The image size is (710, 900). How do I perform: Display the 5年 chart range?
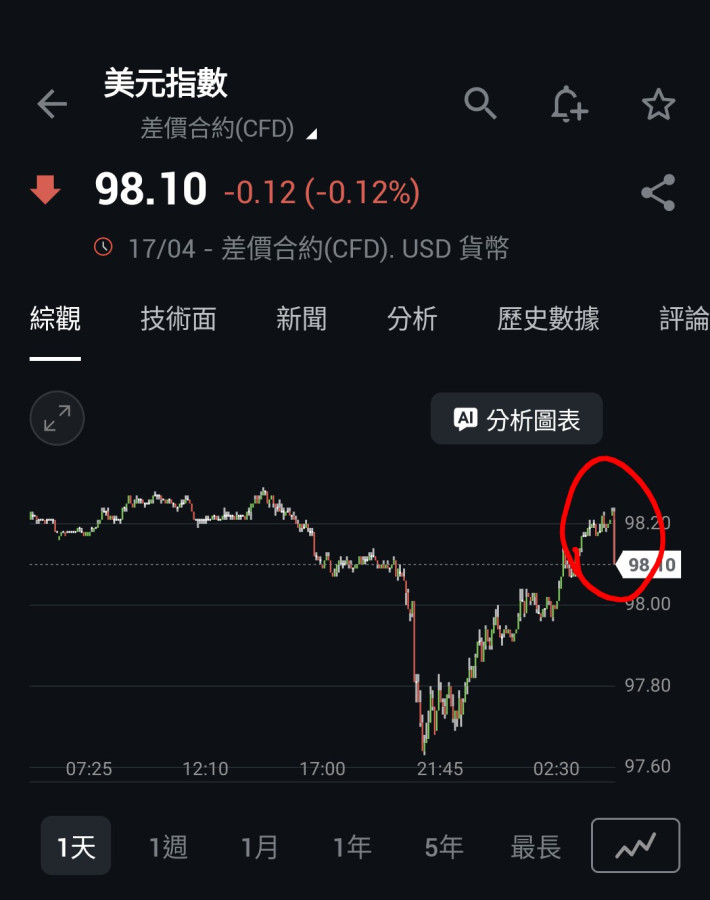pos(444,847)
